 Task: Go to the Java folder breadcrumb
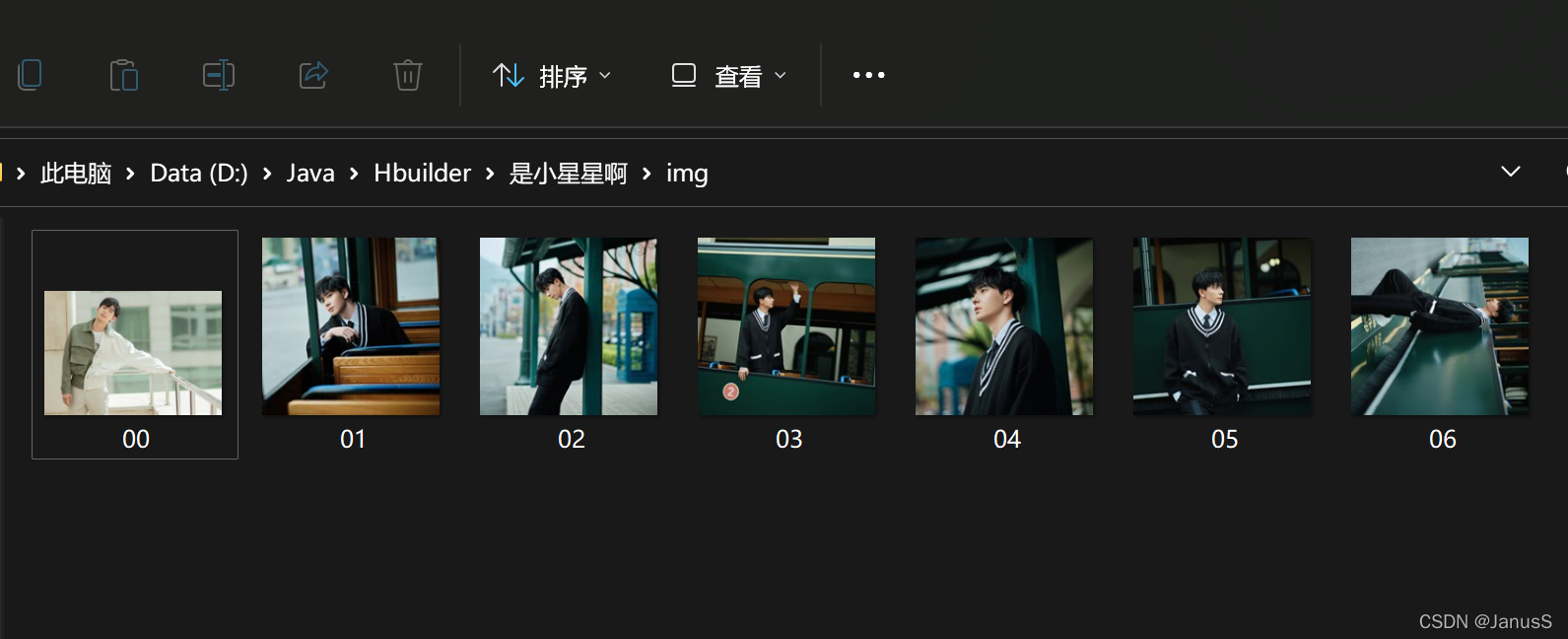coord(310,174)
